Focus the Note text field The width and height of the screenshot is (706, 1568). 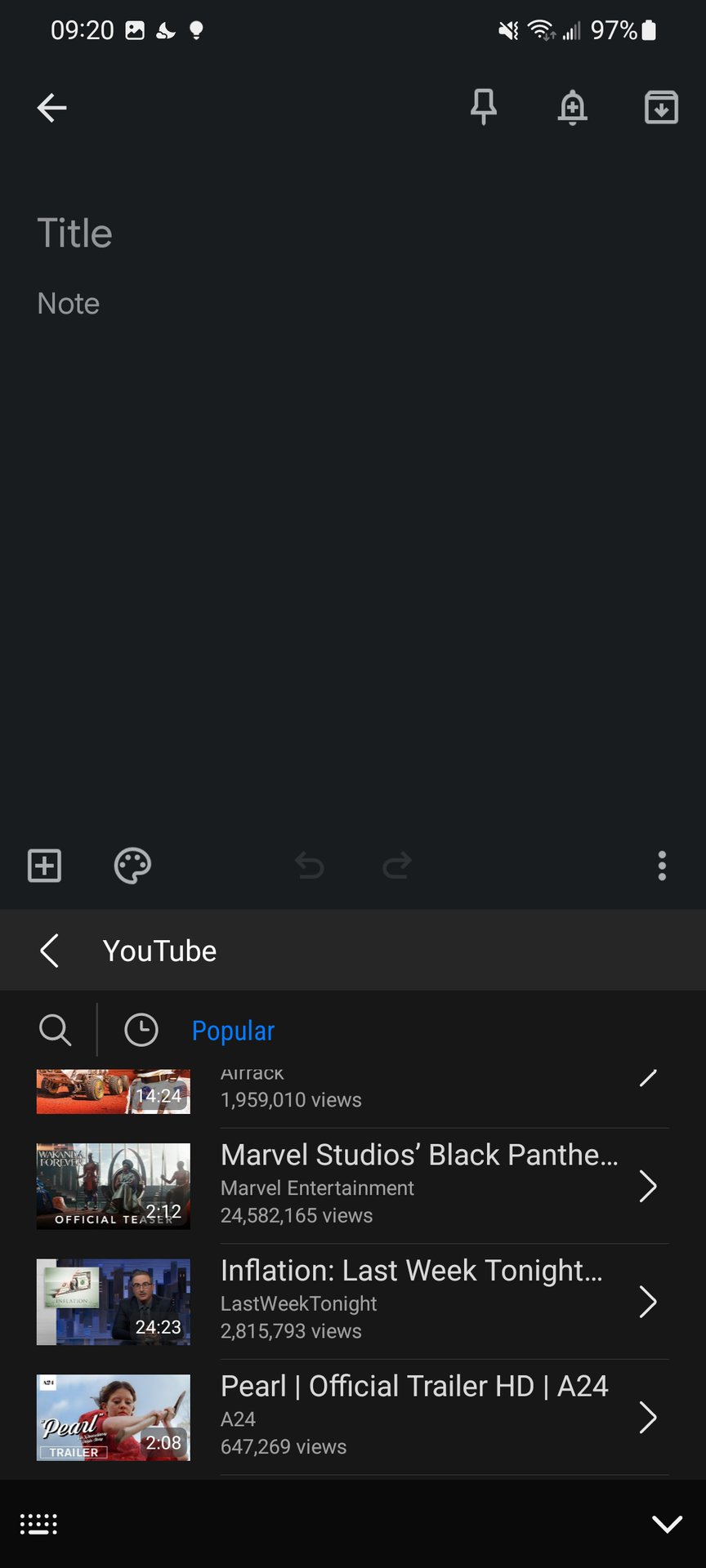click(245, 304)
